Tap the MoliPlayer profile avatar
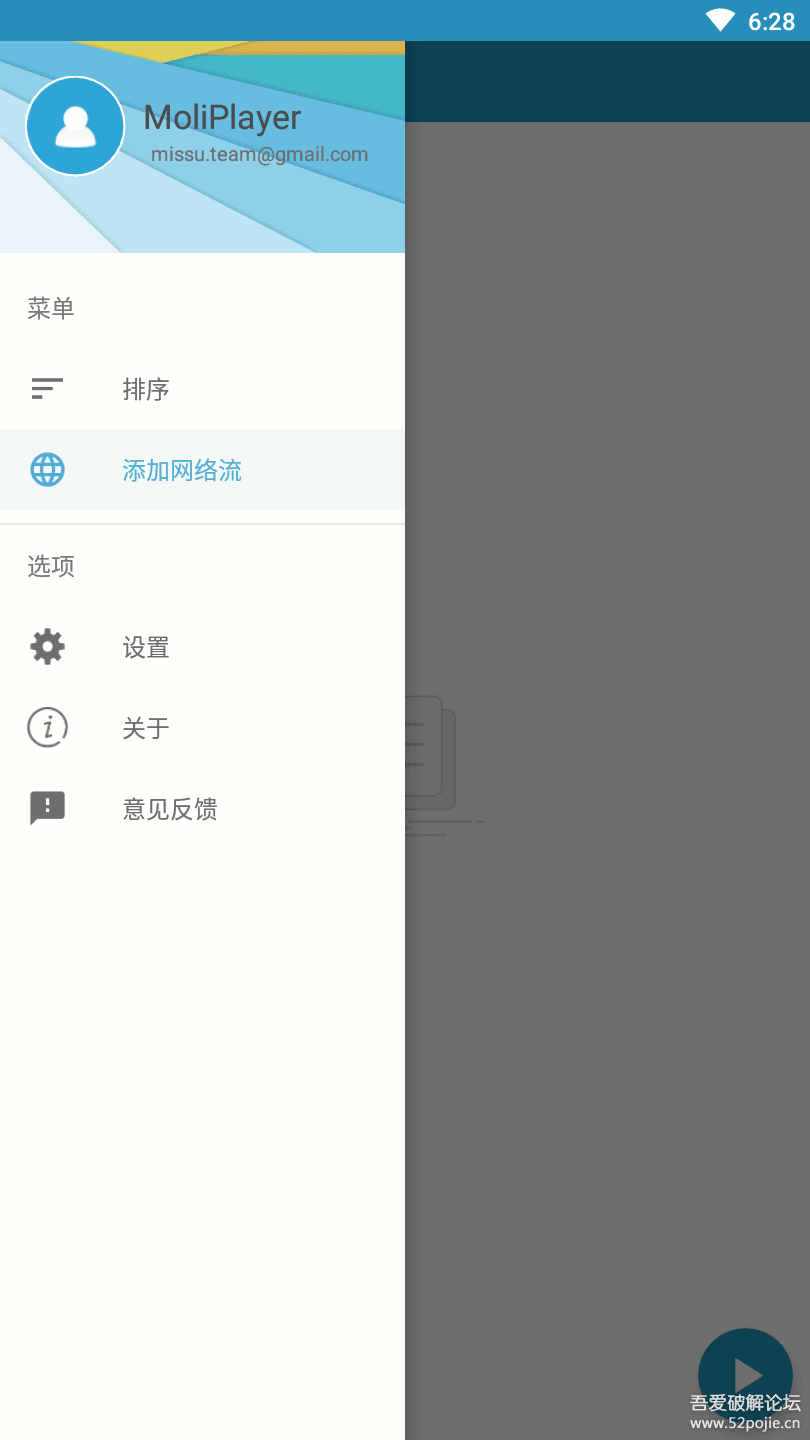This screenshot has width=810, height=1440. coord(75,127)
